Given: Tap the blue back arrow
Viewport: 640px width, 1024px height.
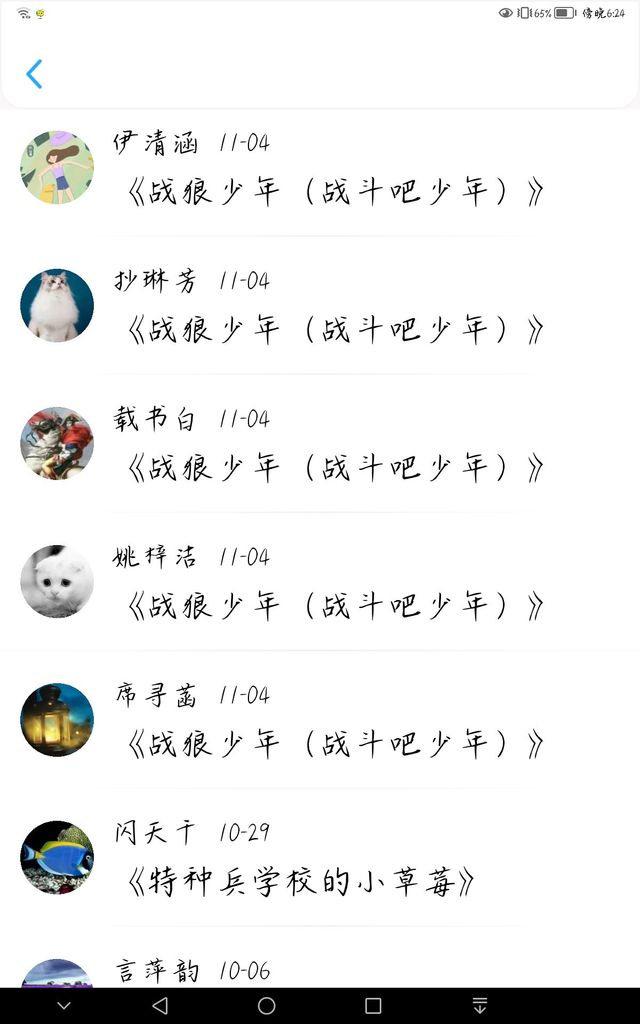Looking at the screenshot, I should click(34, 74).
